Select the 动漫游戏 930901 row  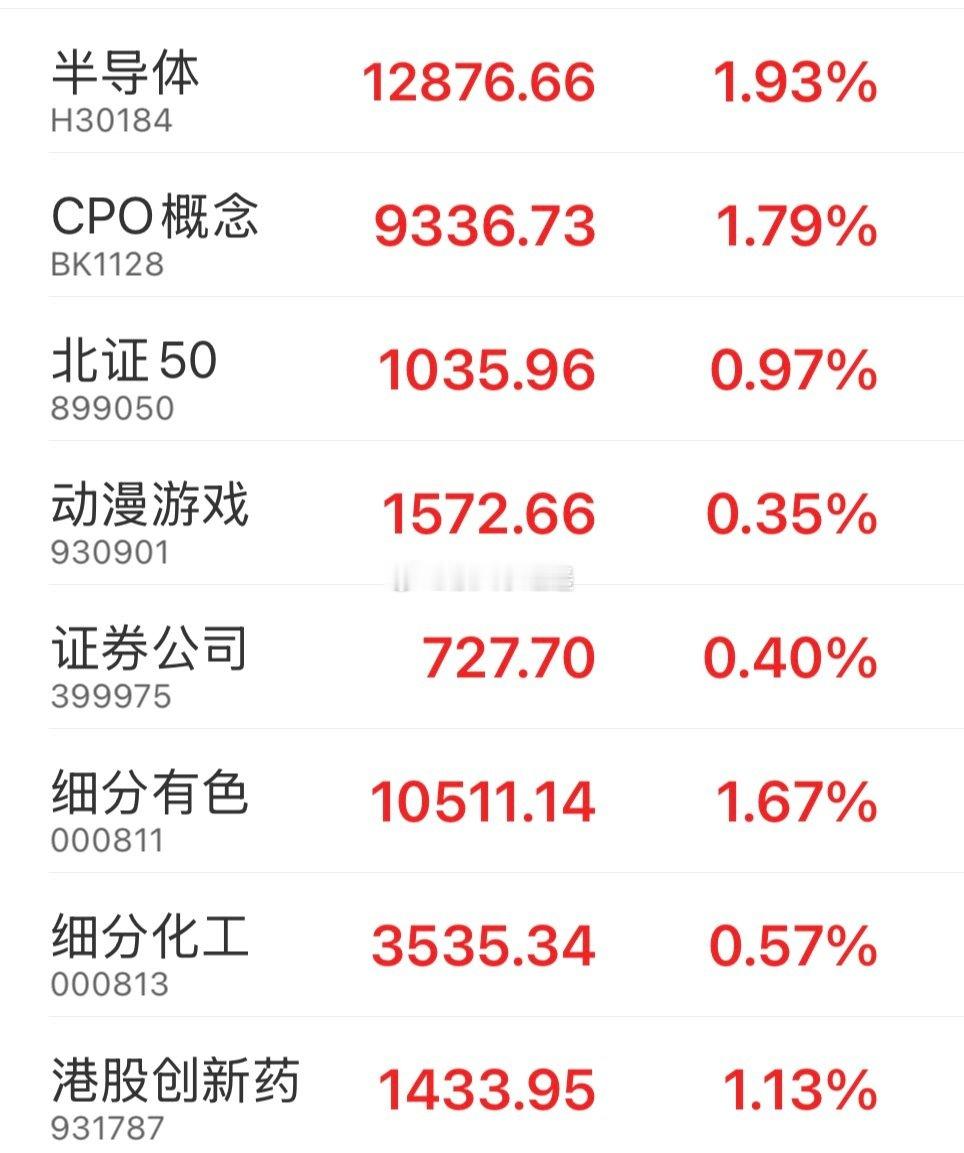[482, 513]
